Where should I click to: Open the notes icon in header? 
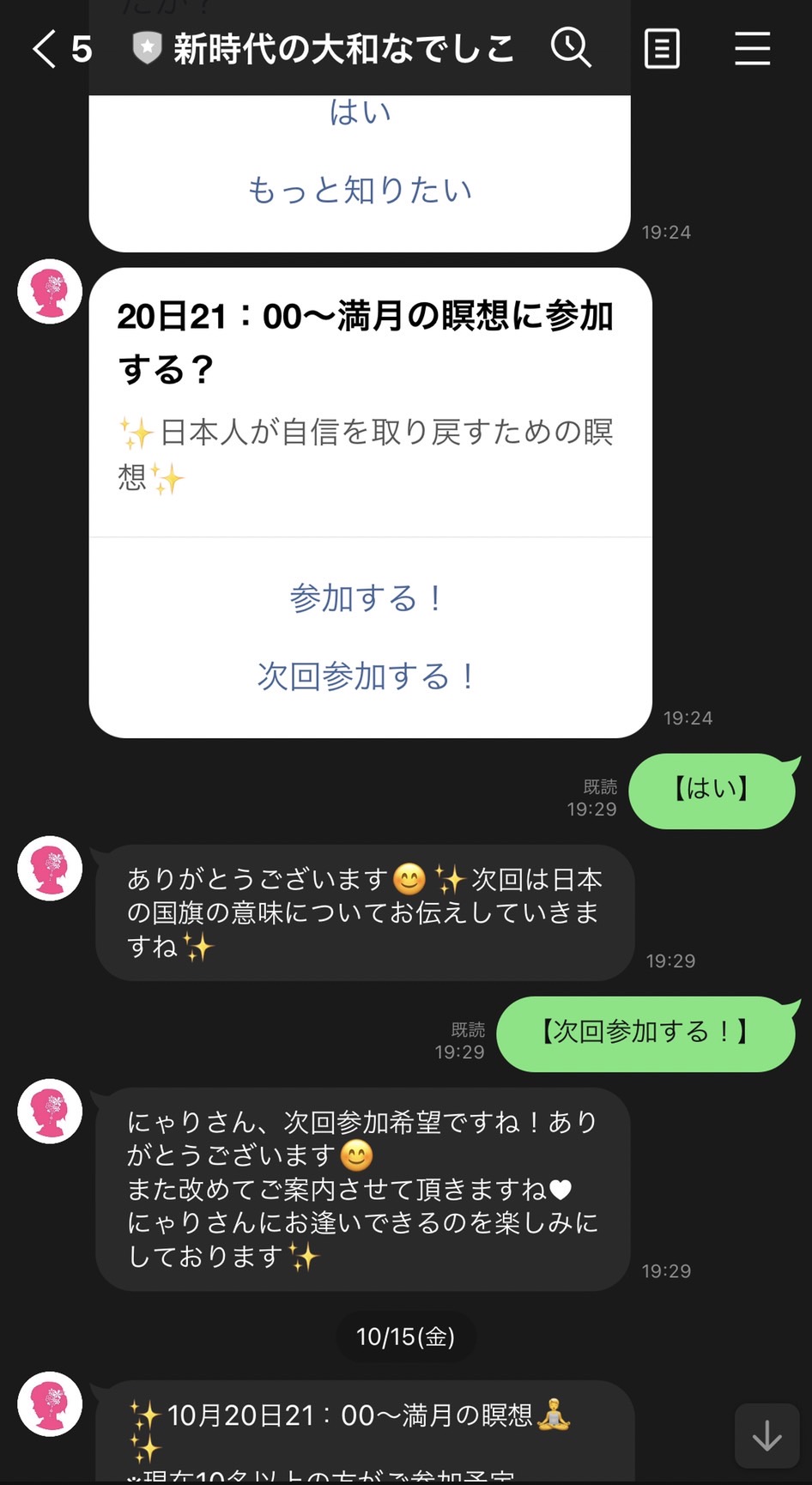tap(662, 49)
